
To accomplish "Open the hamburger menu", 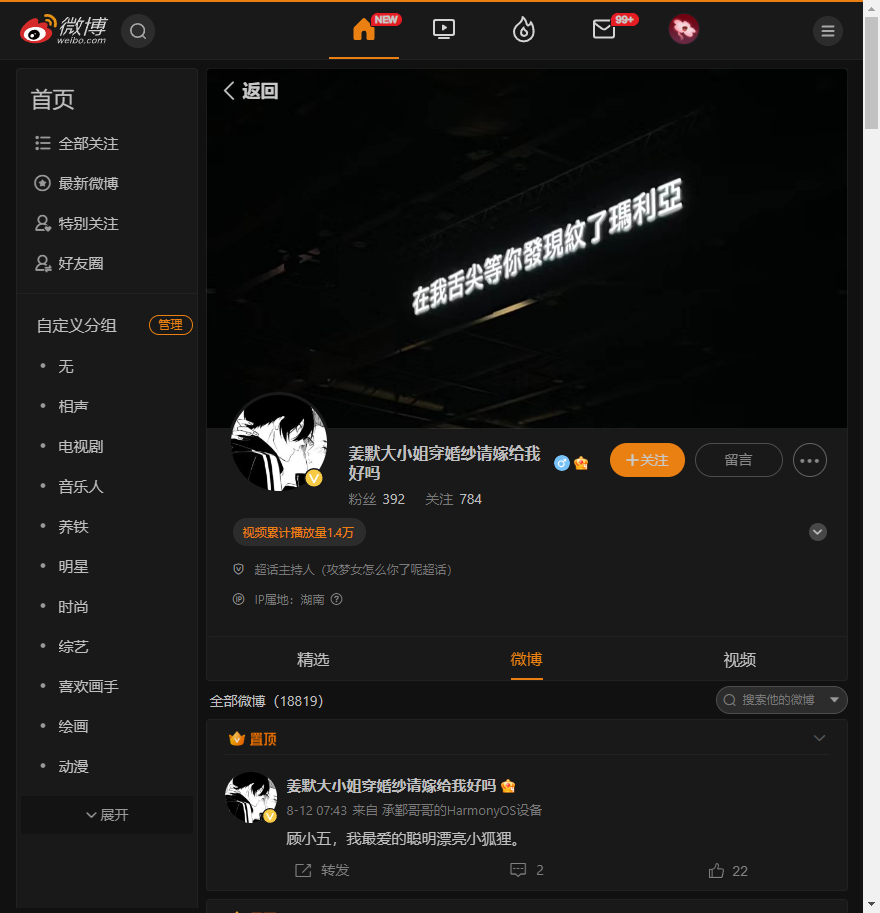I will click(827, 31).
